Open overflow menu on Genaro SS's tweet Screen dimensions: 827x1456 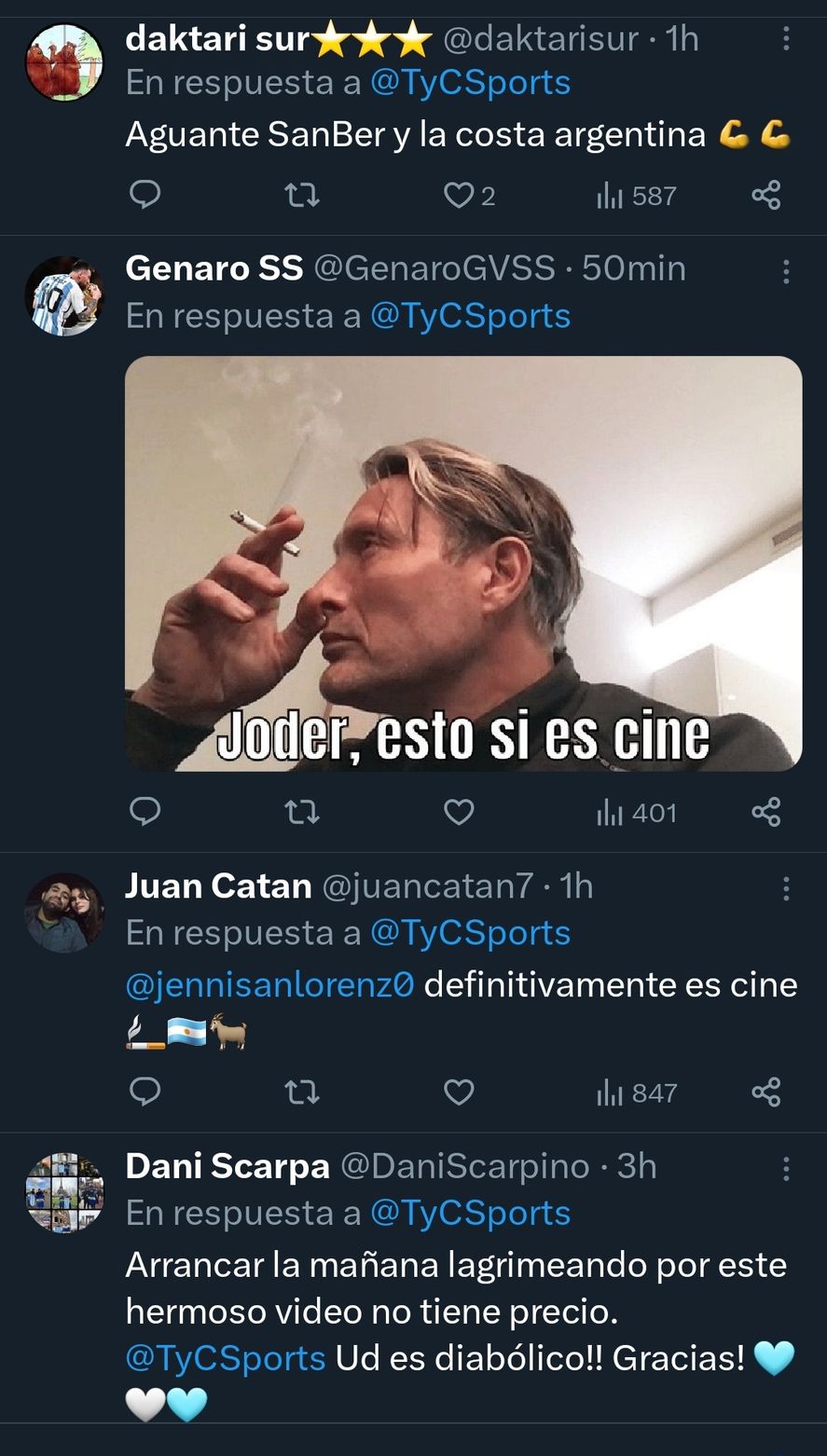coord(786,271)
